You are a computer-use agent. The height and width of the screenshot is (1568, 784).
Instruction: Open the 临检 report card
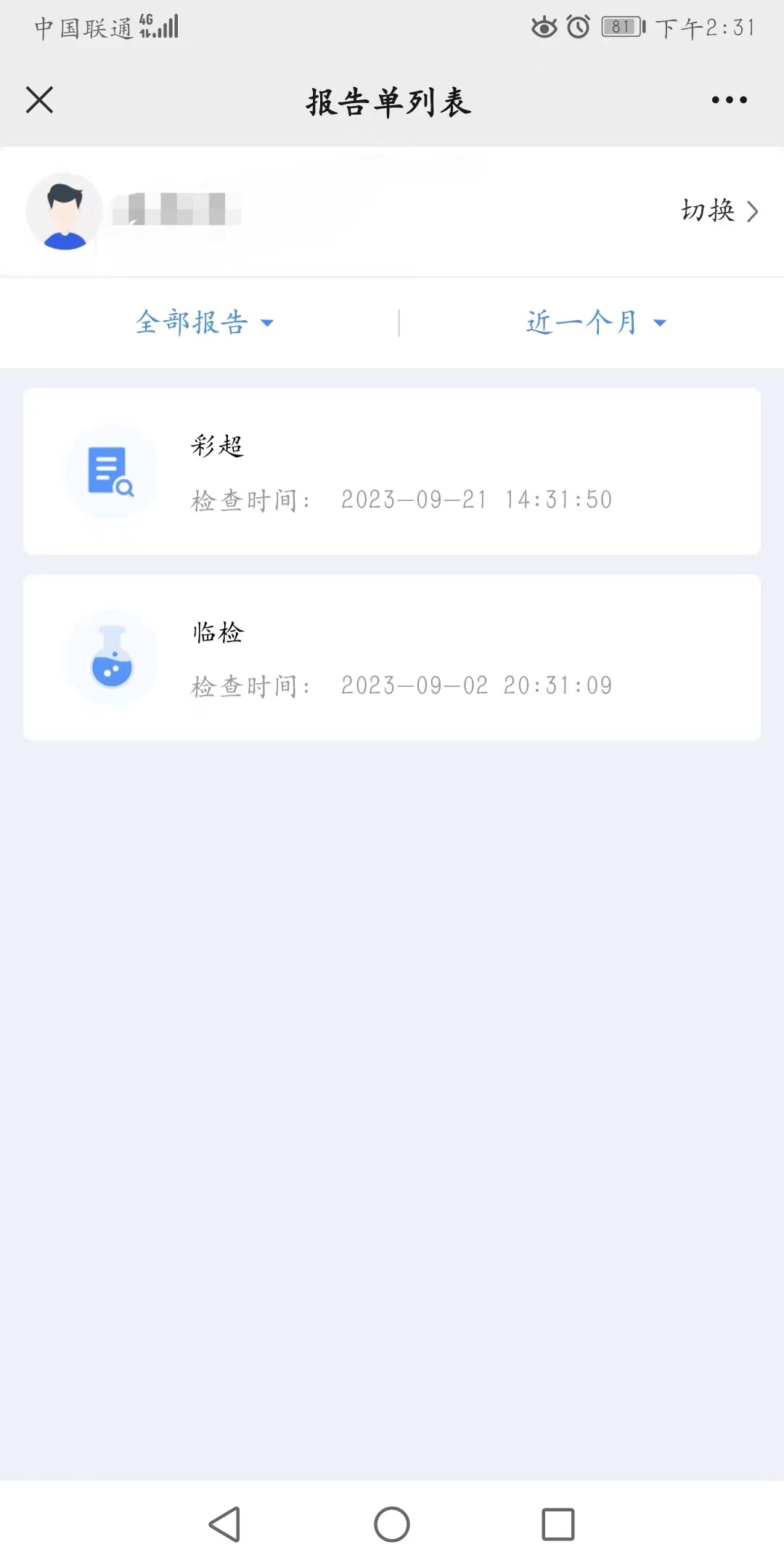(x=392, y=657)
